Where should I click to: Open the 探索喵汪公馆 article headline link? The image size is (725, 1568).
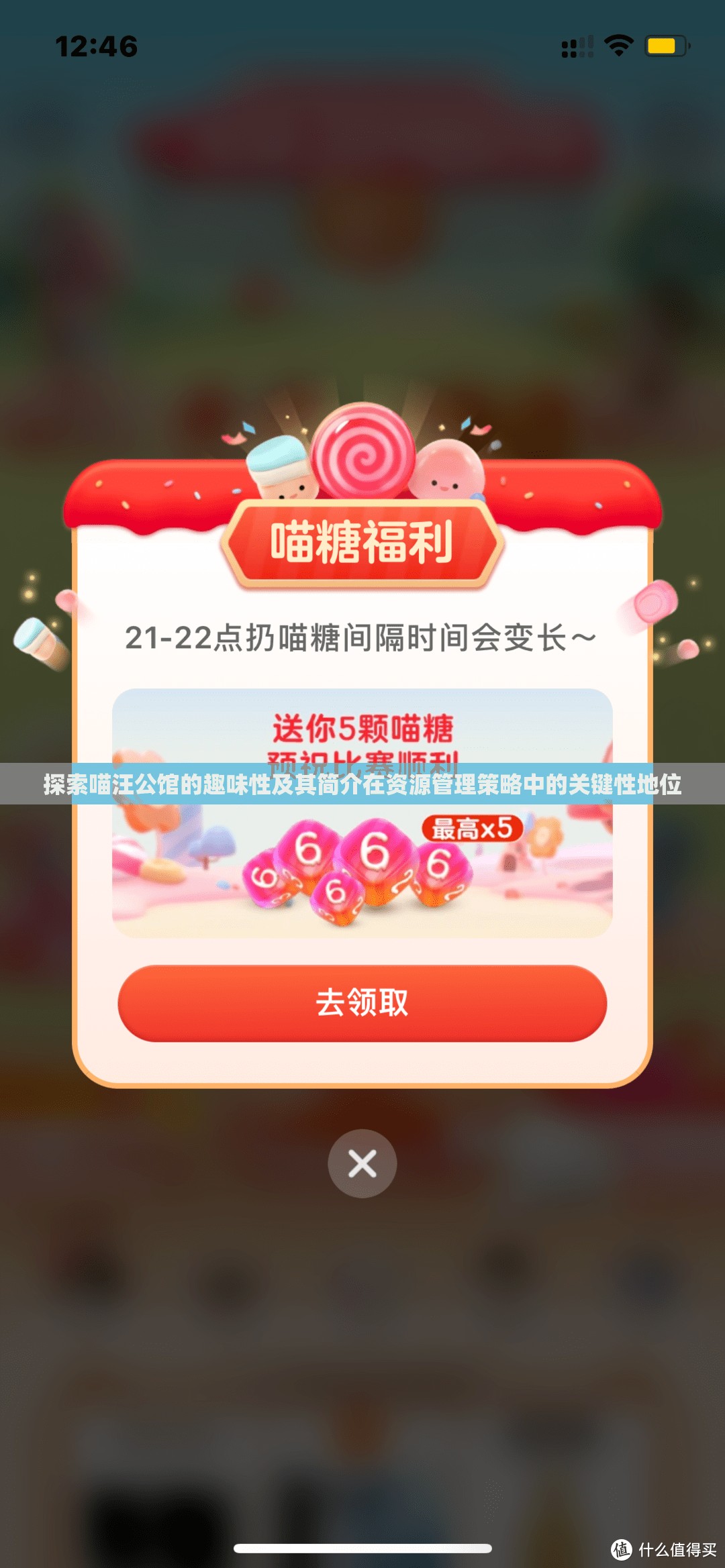(362, 784)
